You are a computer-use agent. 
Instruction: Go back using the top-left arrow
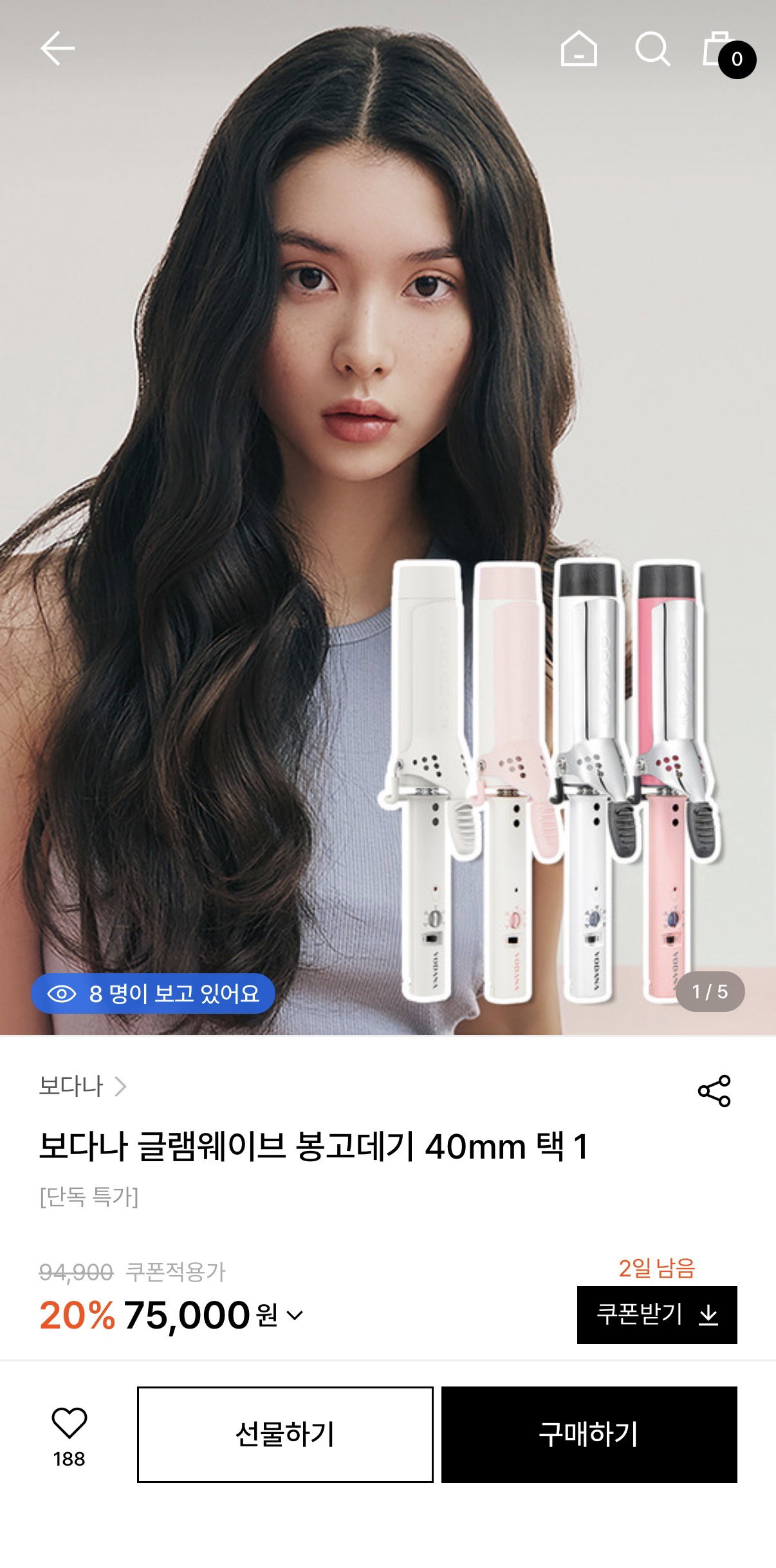point(58,49)
